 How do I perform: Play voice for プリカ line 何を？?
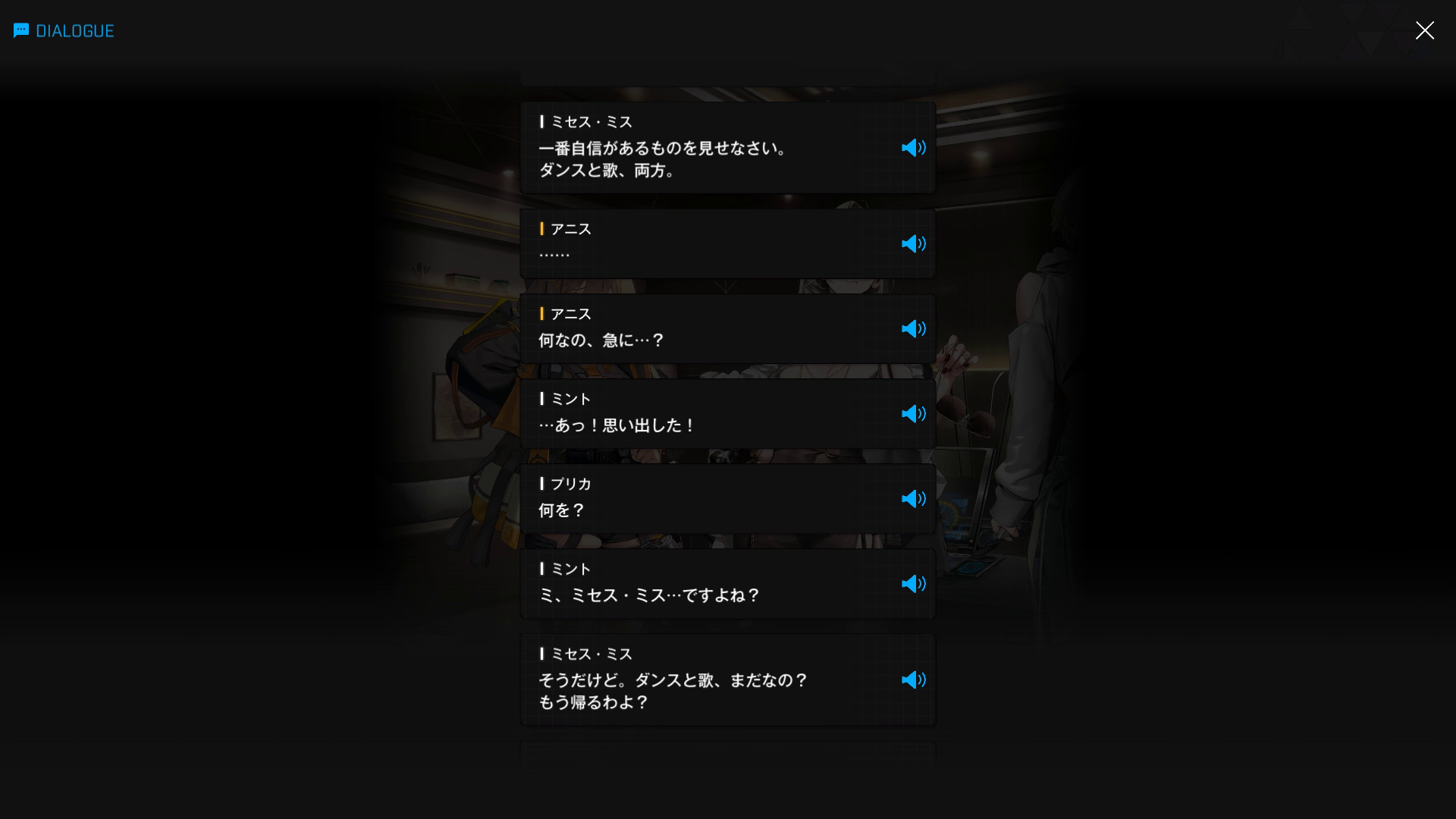click(913, 499)
